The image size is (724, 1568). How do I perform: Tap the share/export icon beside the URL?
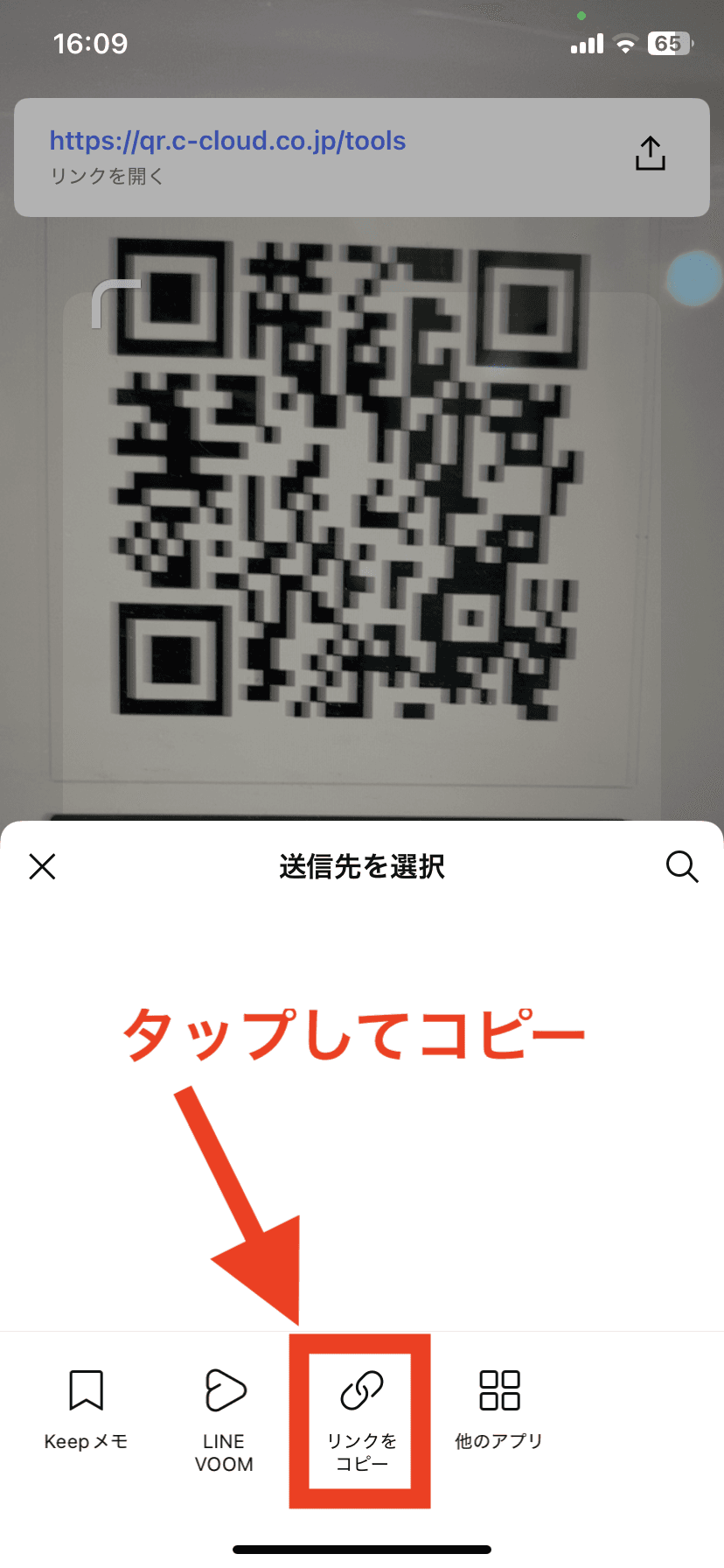click(x=650, y=153)
